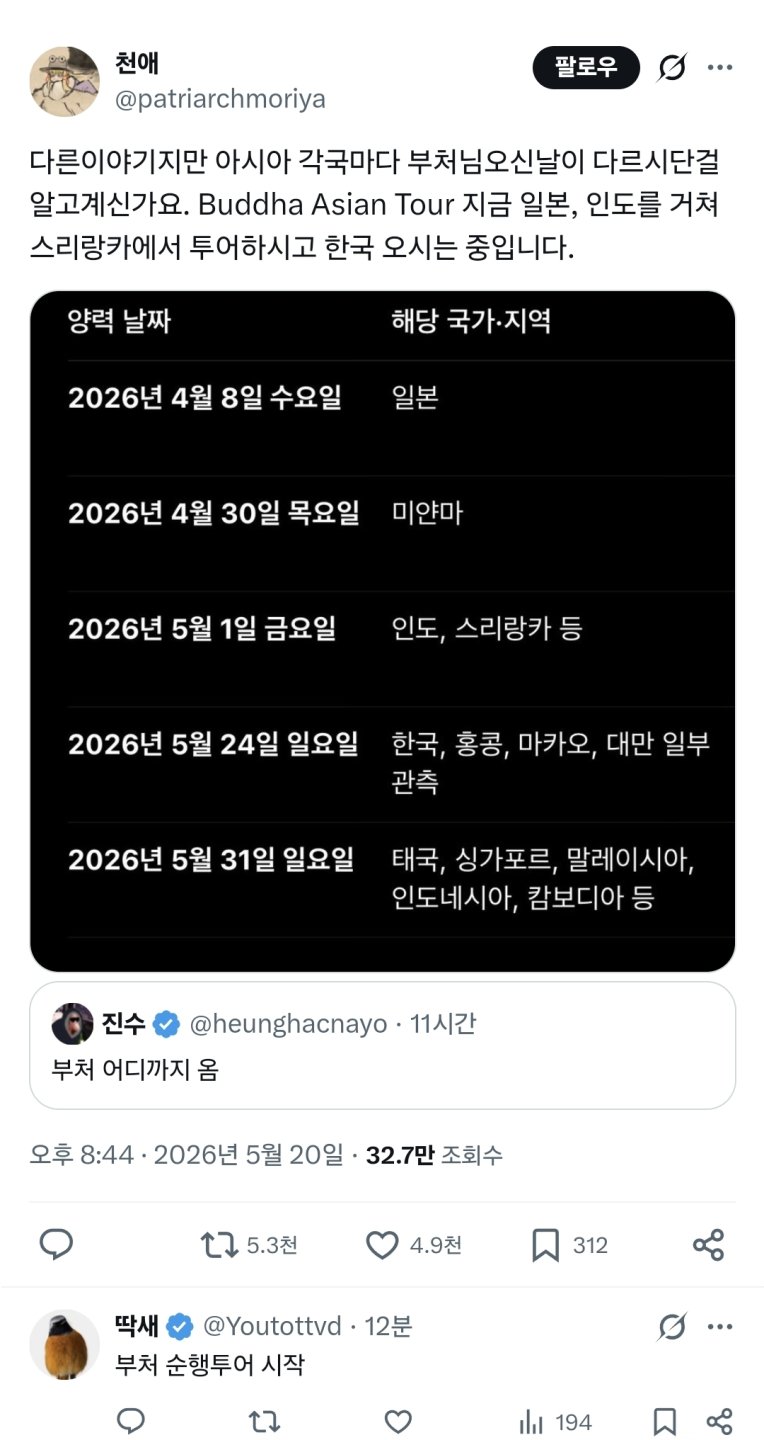This screenshot has width=764, height=1440.
Task: Open the Grok icon on 천애's post
Action: point(672,68)
